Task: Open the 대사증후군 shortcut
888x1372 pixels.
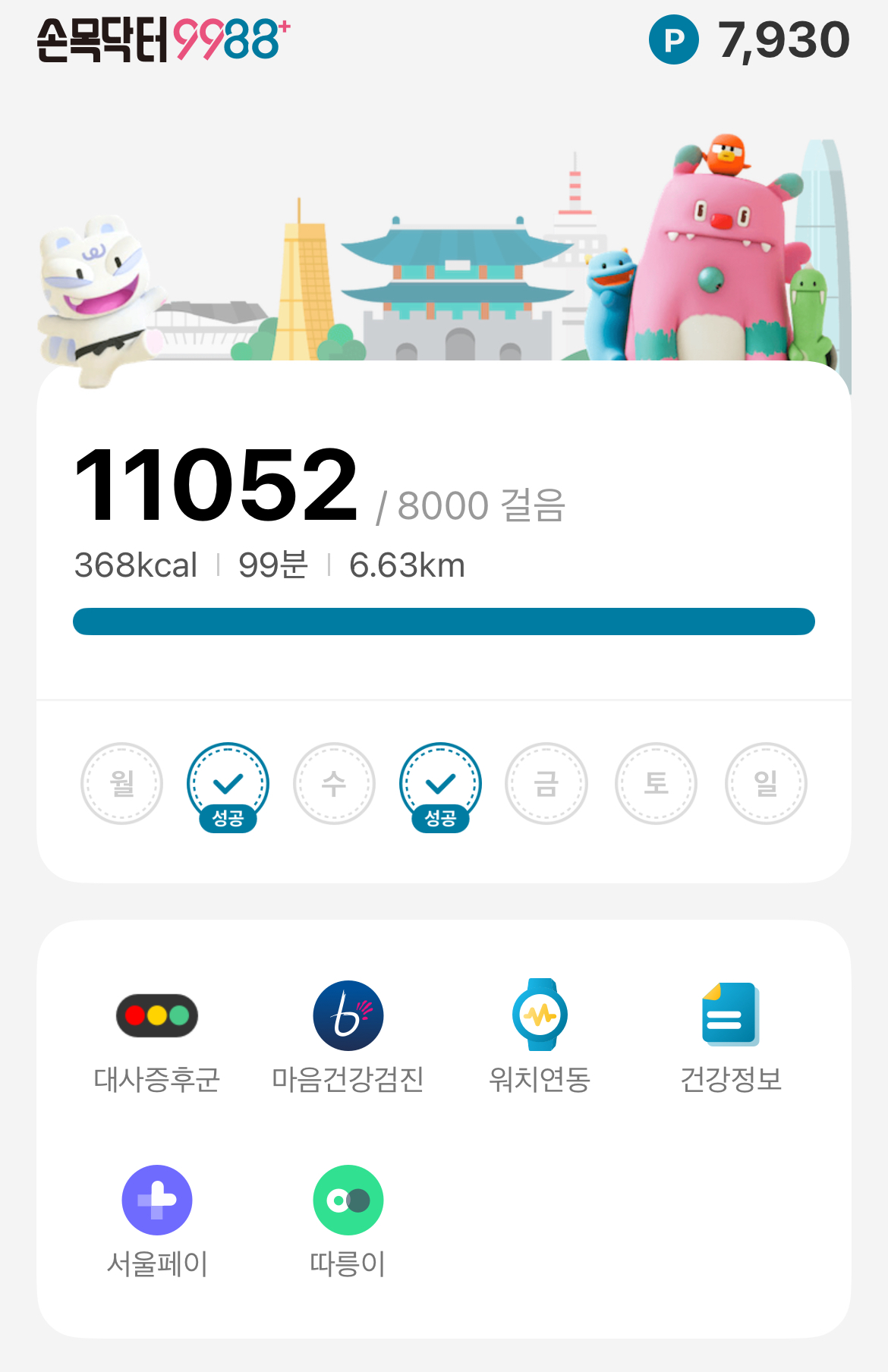Action: [x=157, y=1036]
